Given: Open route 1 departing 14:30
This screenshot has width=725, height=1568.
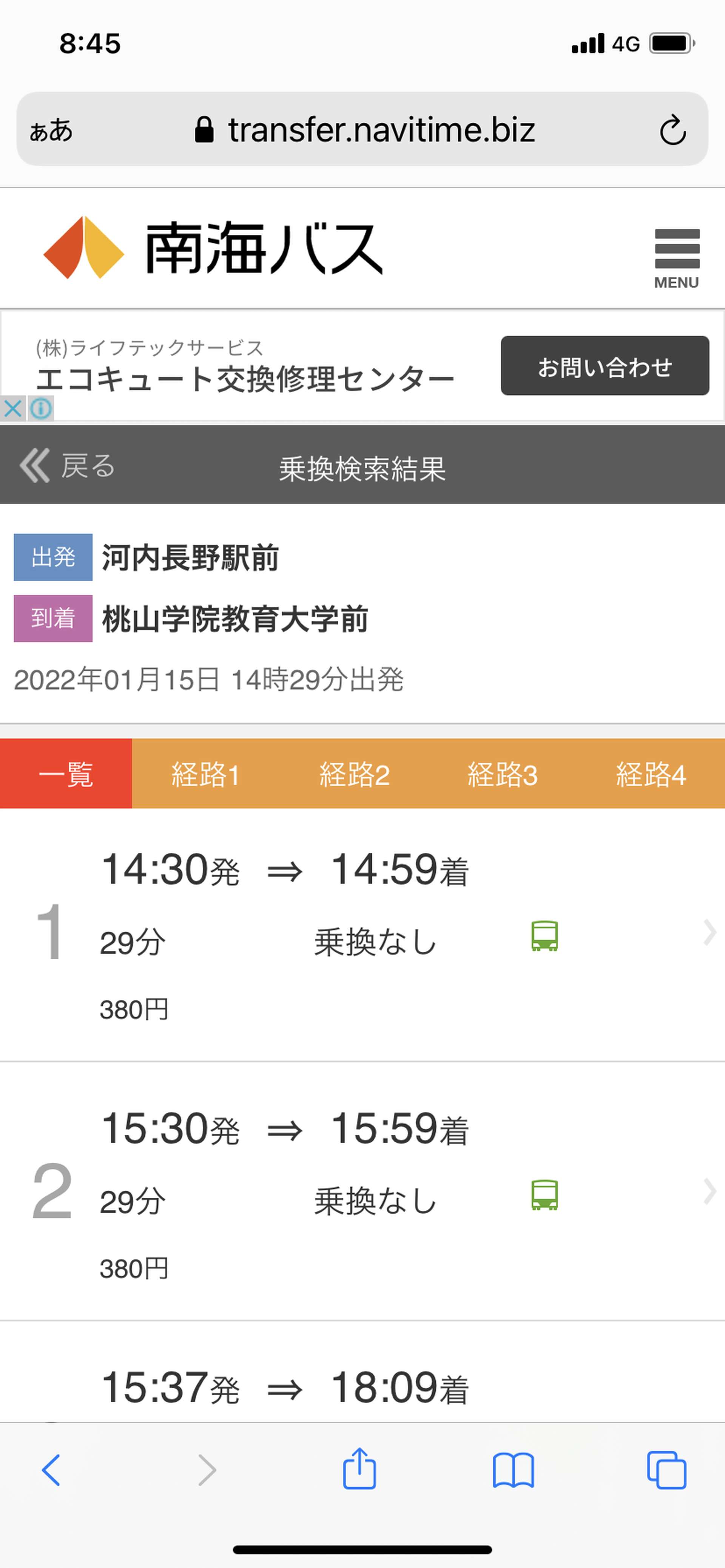Looking at the screenshot, I should click(x=362, y=934).
